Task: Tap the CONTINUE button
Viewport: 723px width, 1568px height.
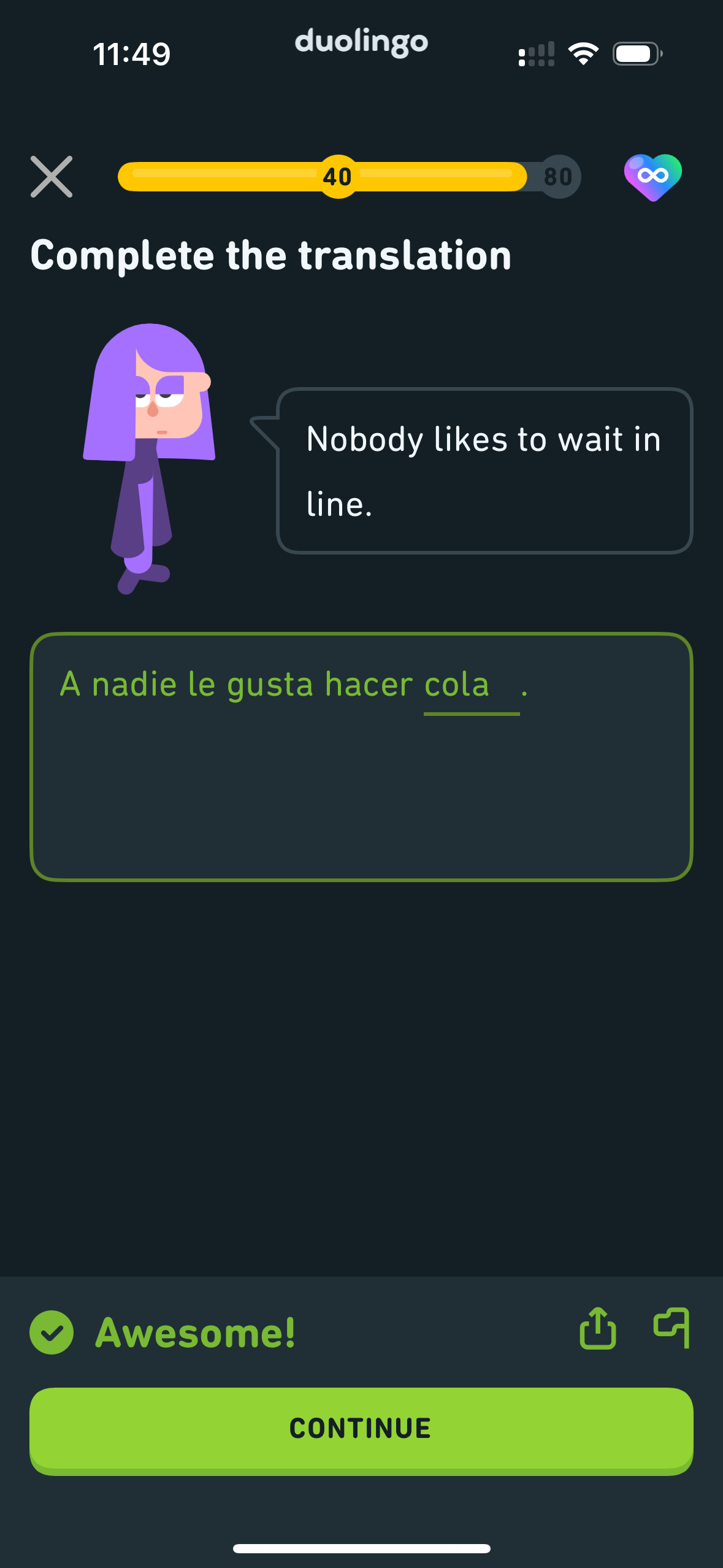Action: click(361, 1429)
